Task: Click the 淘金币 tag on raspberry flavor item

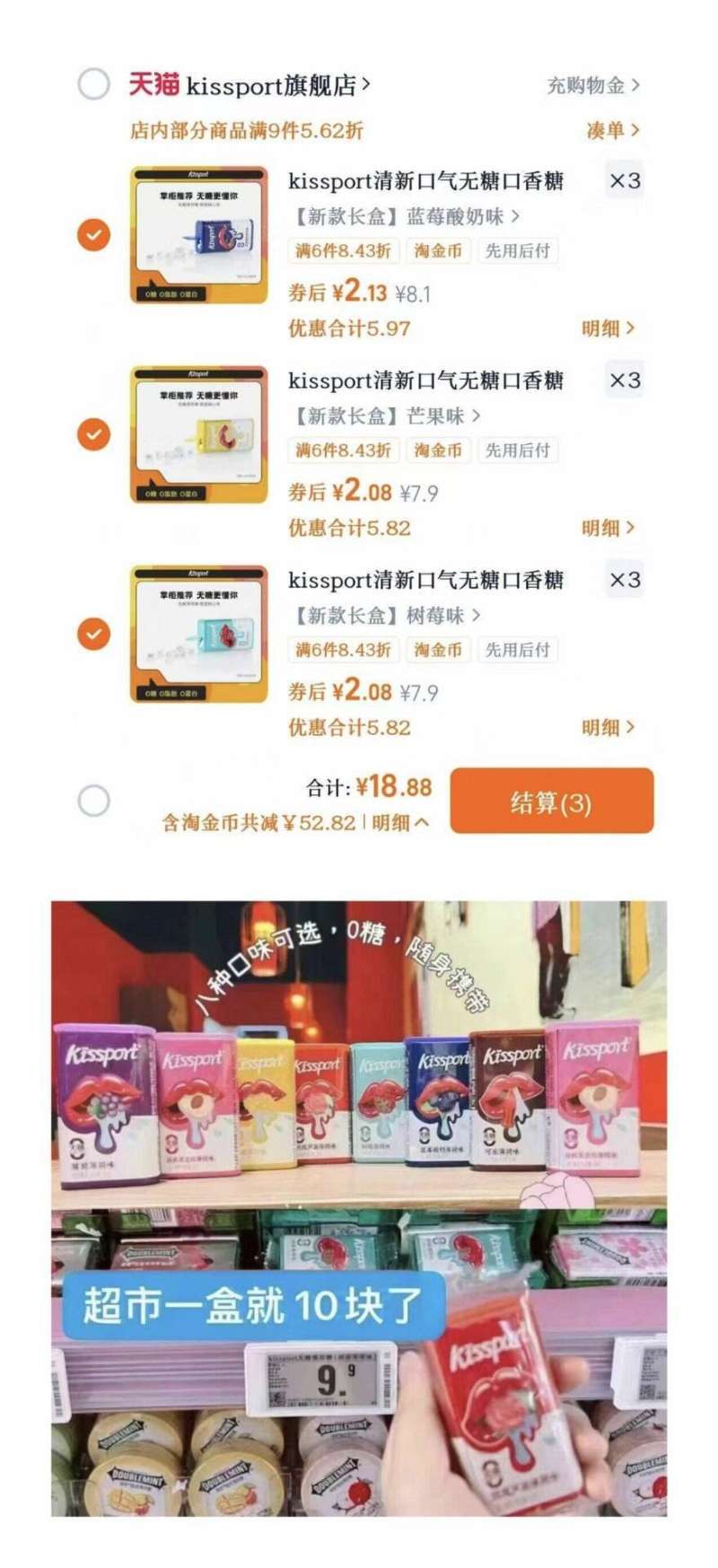Action: [x=438, y=650]
